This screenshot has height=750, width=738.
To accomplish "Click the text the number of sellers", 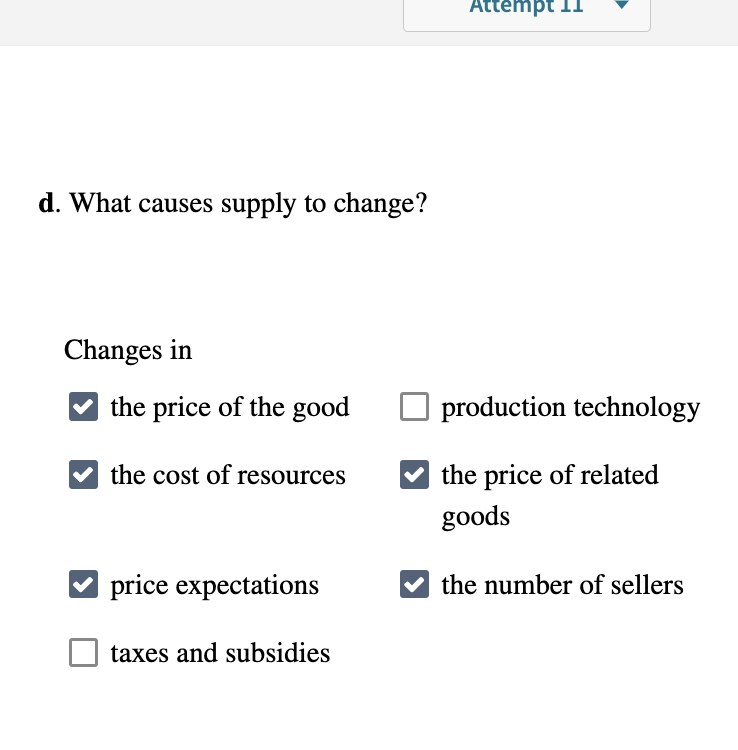I will click(x=562, y=585).
